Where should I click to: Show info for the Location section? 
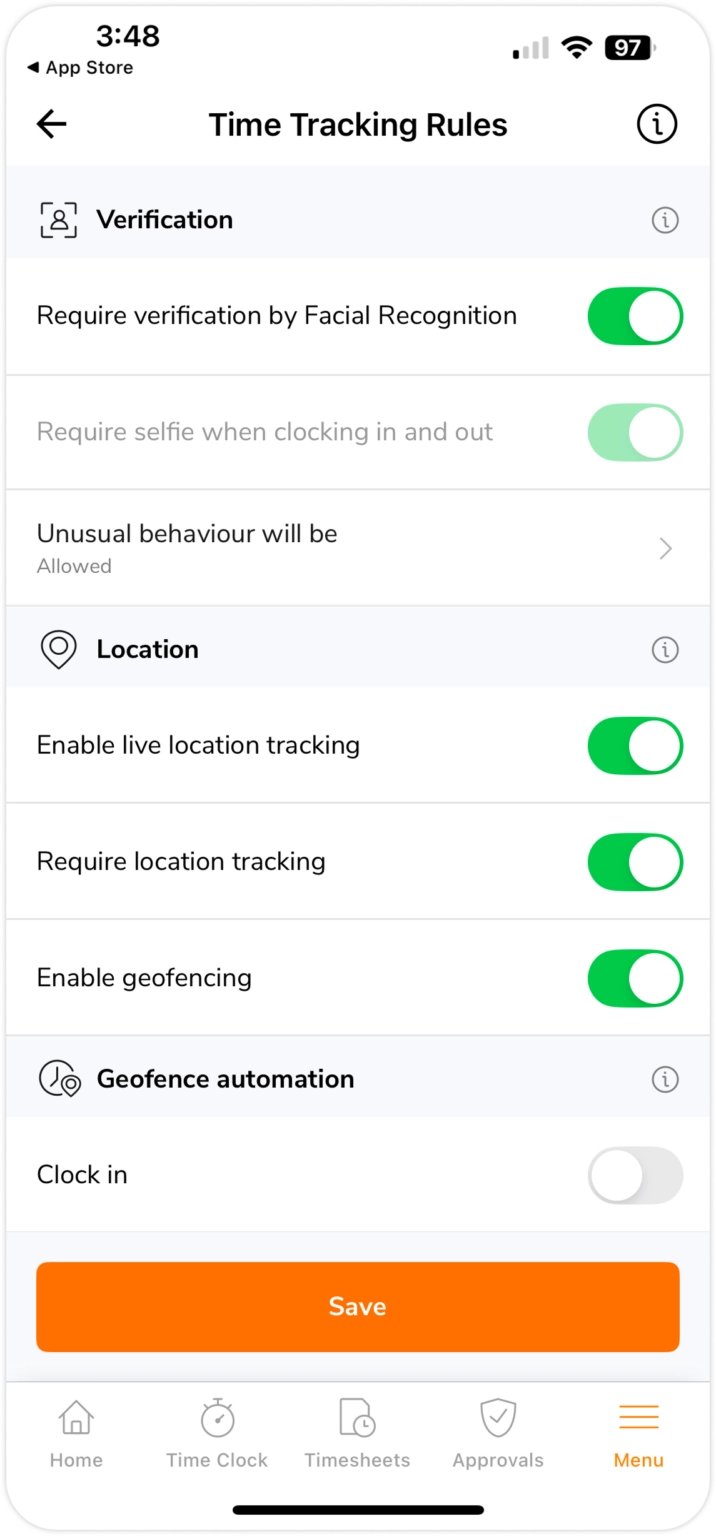click(665, 650)
